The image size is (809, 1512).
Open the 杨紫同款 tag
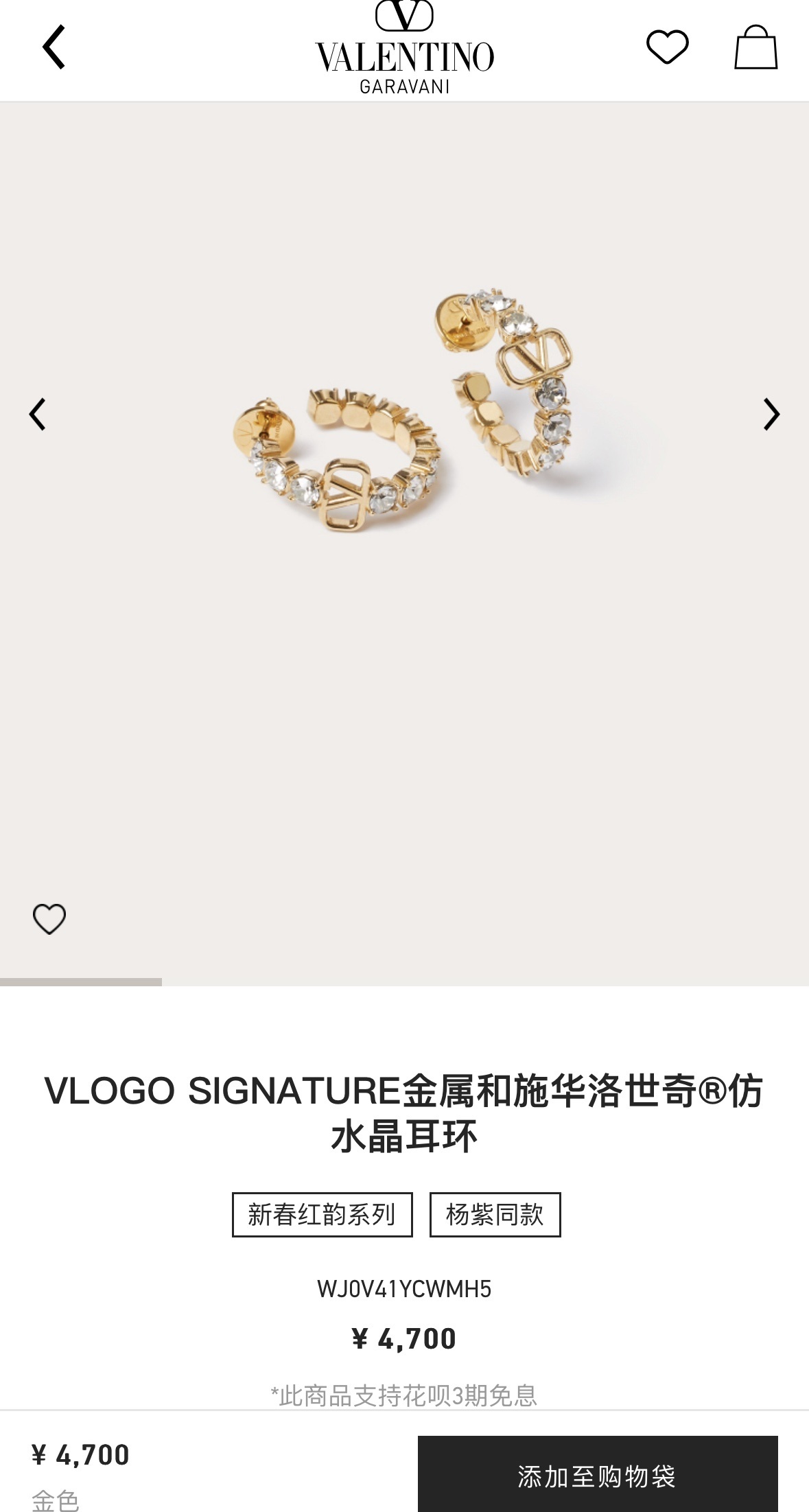[495, 1214]
